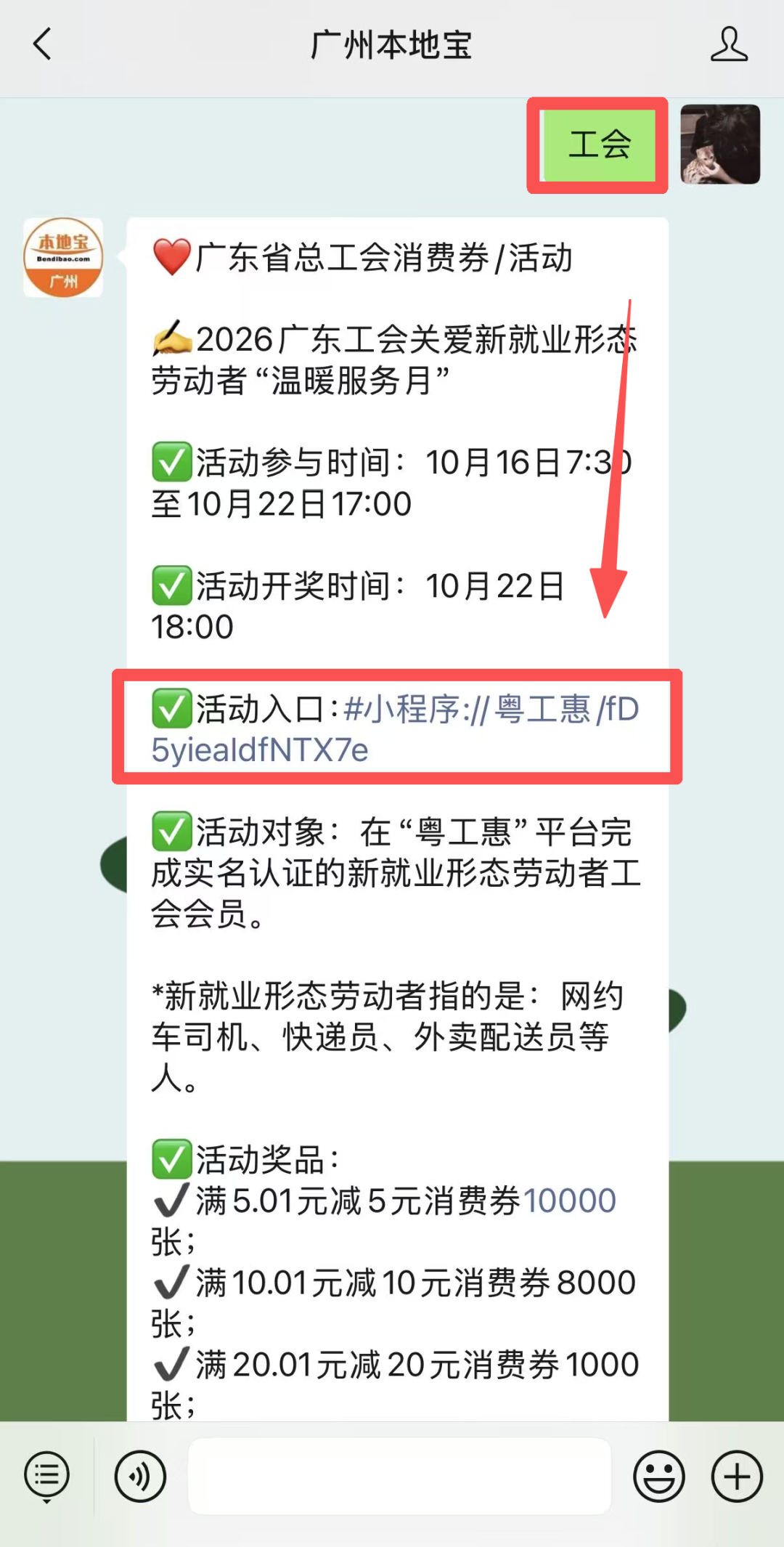Tap my own avatar beside 工会 message
The image size is (784, 1547).
(x=720, y=144)
